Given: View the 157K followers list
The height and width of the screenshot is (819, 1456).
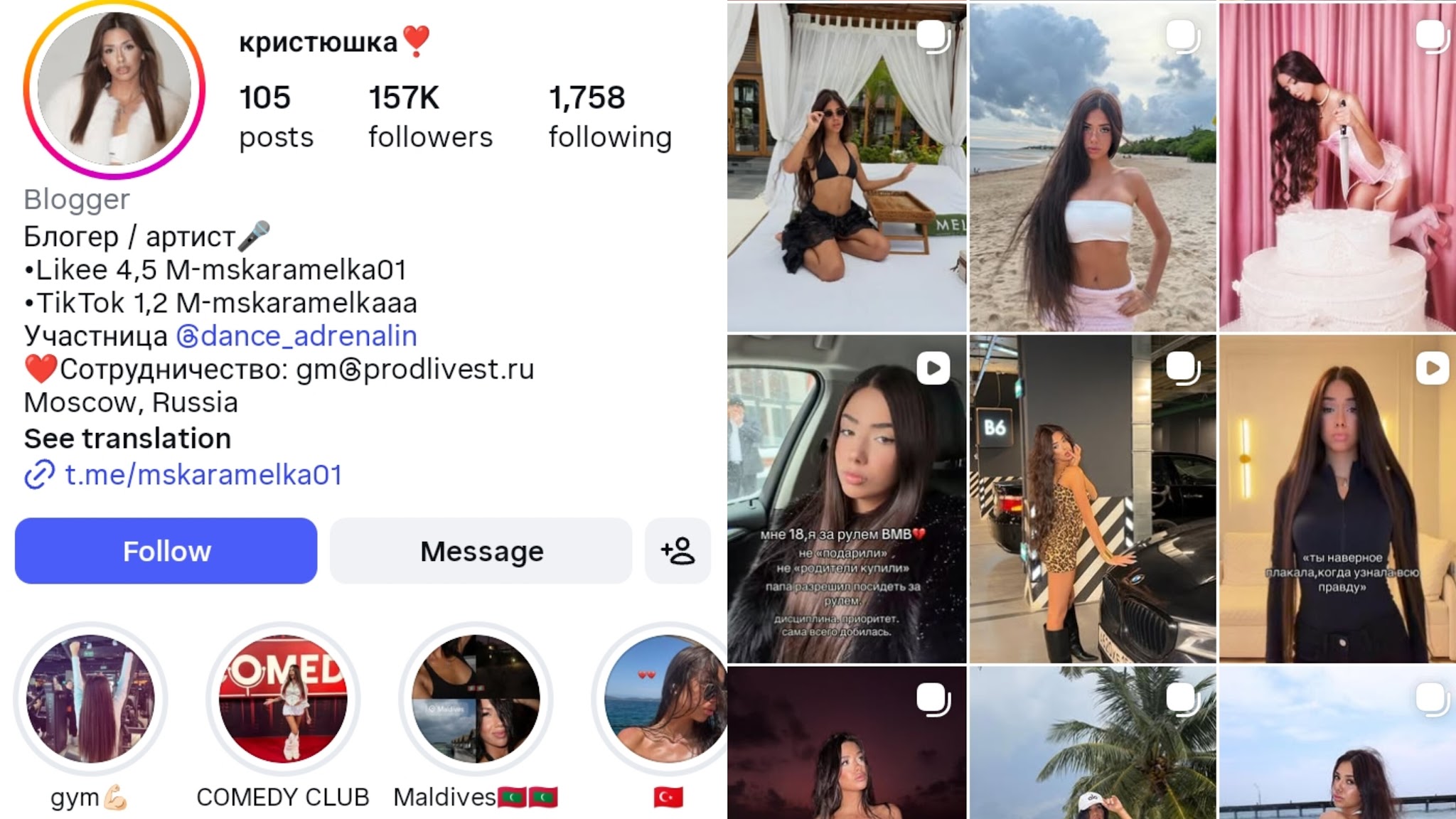Looking at the screenshot, I should click(x=429, y=116).
